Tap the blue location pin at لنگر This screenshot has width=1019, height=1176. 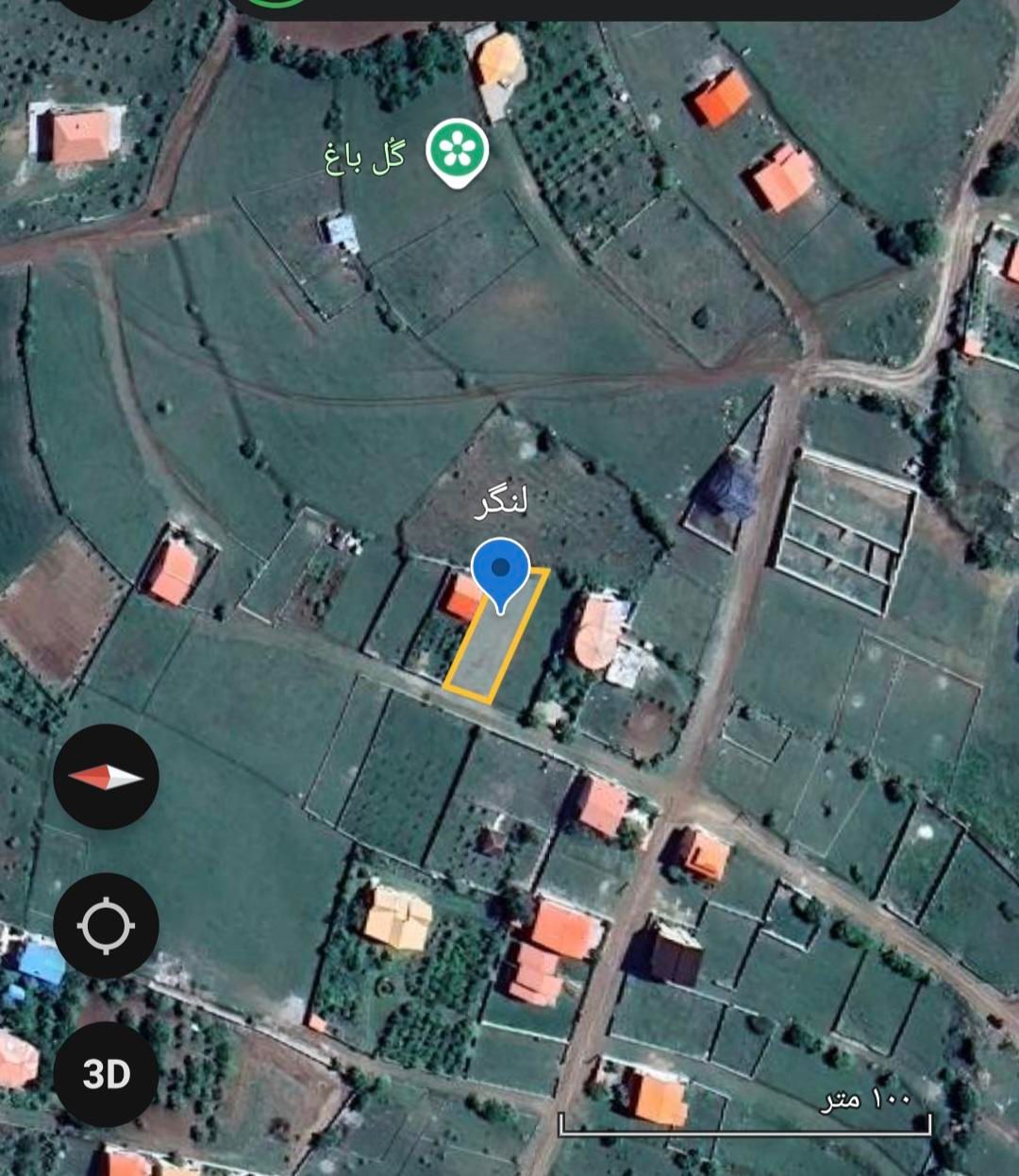tap(500, 571)
